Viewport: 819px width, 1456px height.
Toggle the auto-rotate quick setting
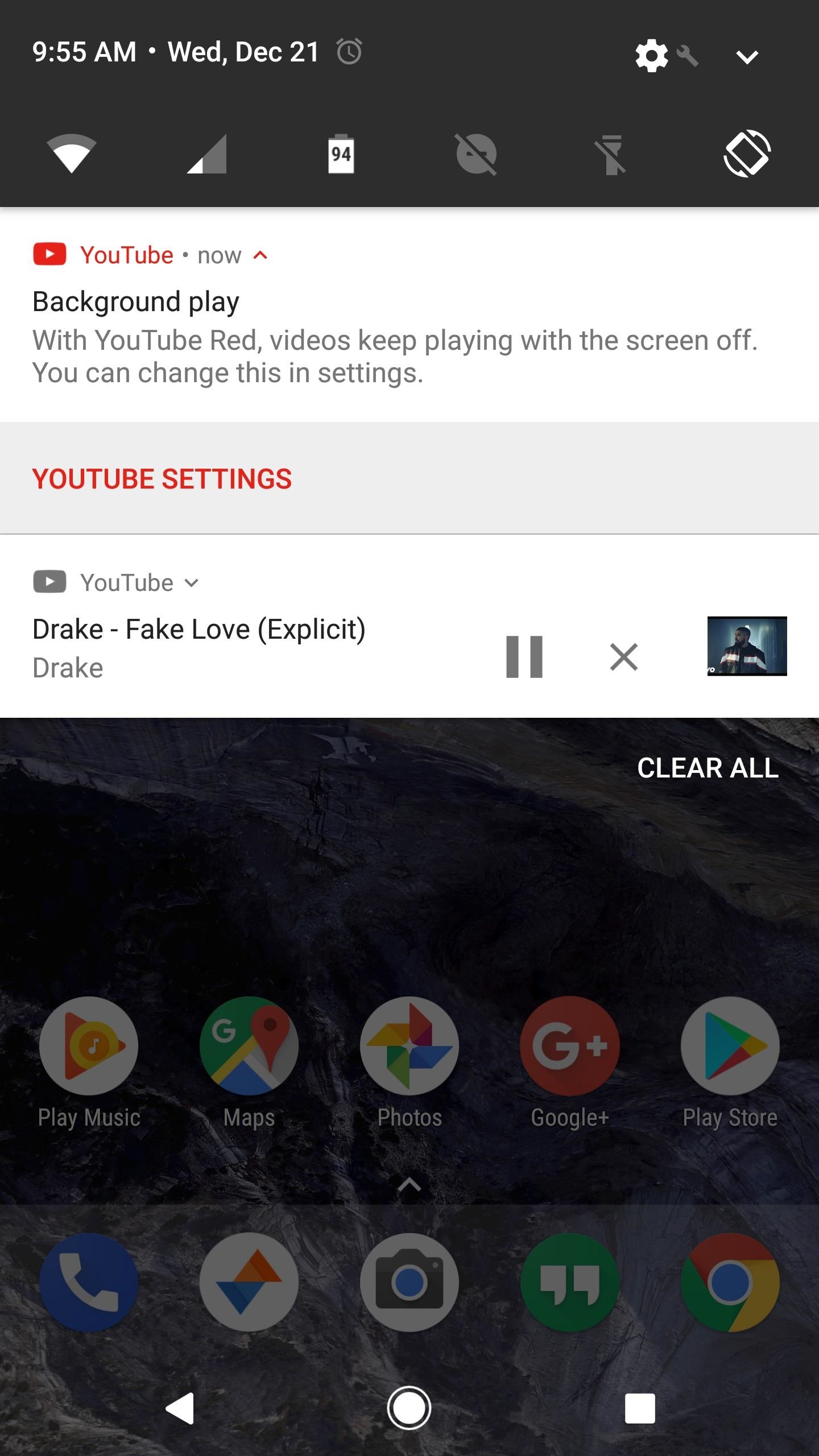click(x=746, y=154)
